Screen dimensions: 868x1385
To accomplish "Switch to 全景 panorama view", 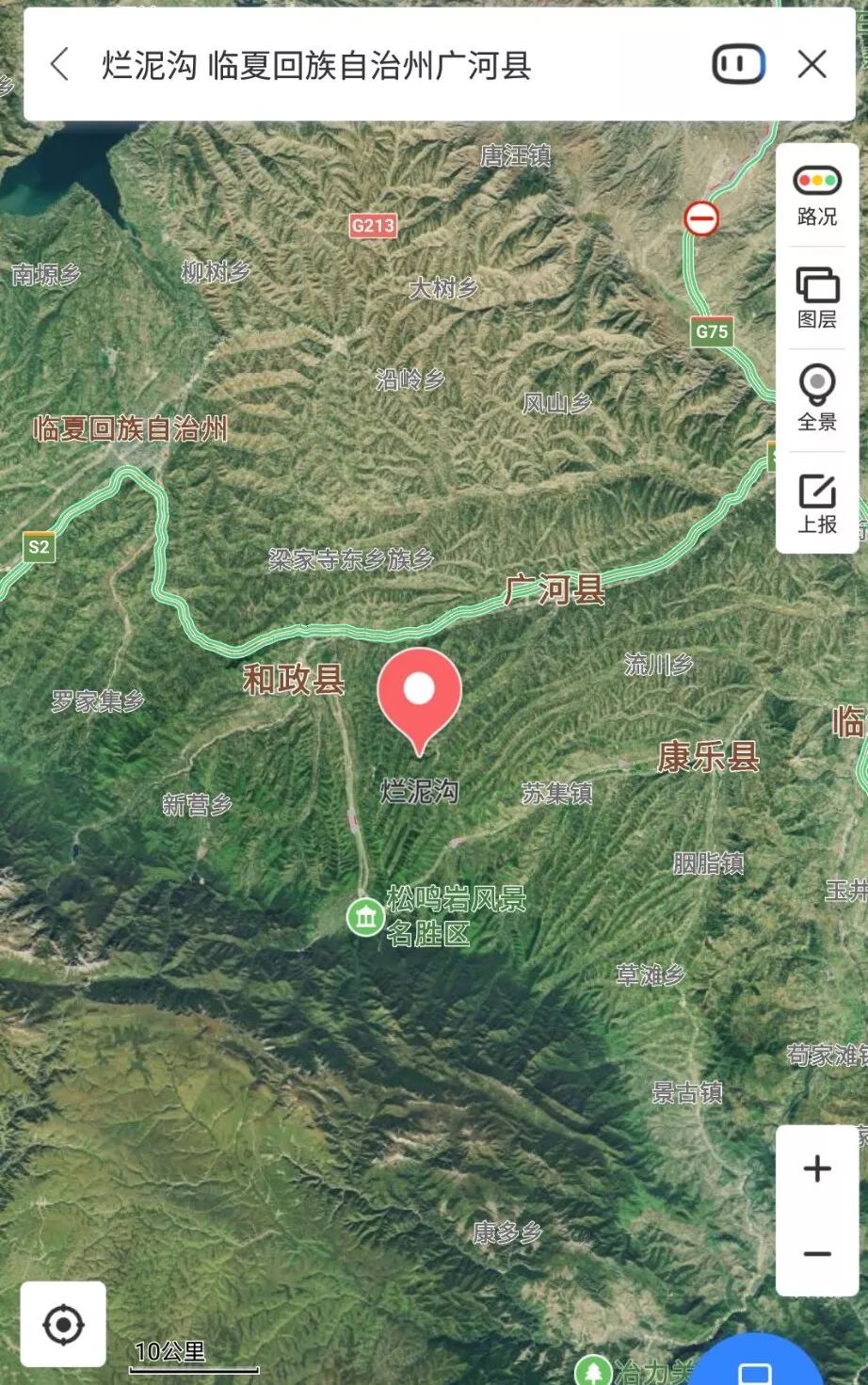I will (x=816, y=399).
